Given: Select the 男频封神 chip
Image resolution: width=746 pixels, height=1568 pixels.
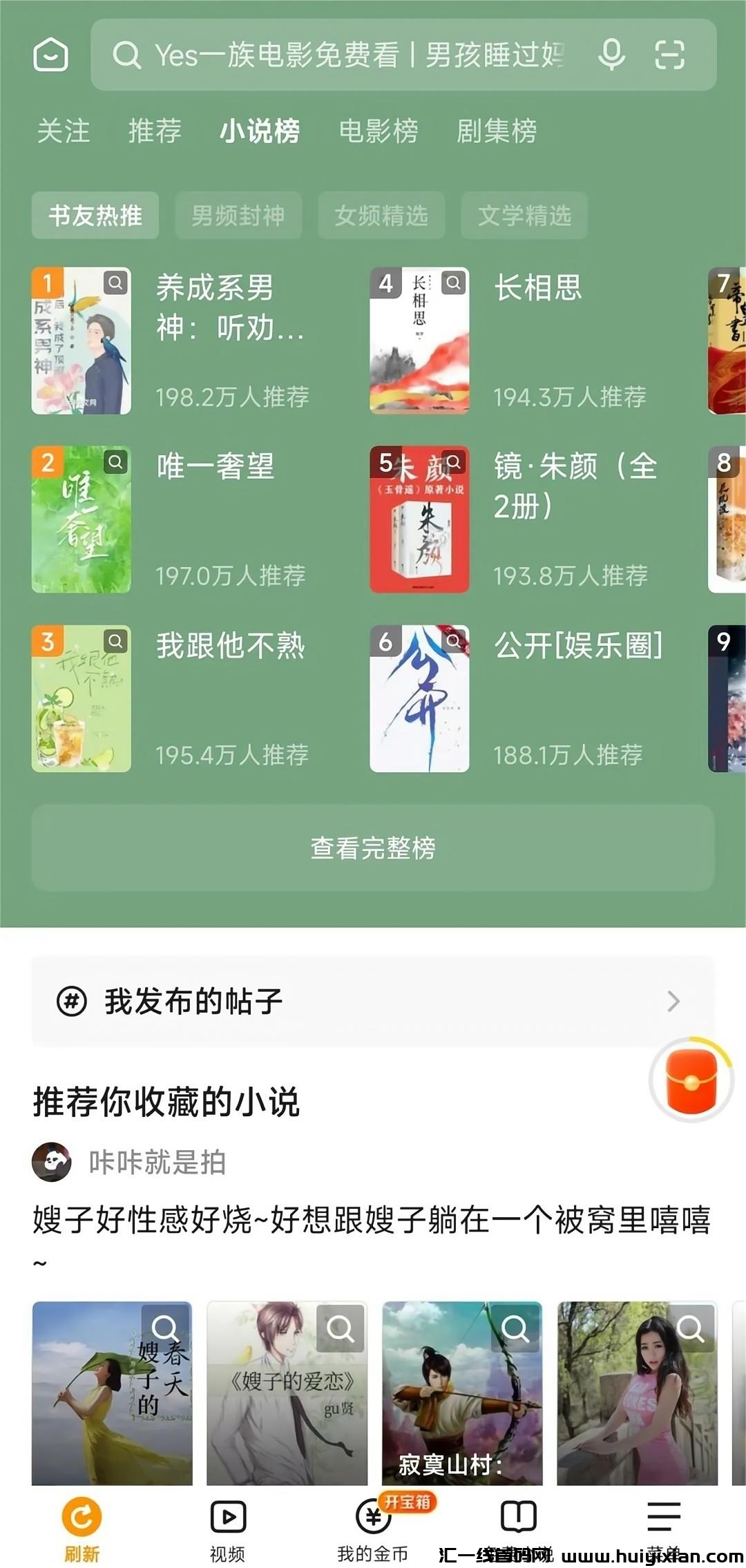Looking at the screenshot, I should tap(238, 216).
